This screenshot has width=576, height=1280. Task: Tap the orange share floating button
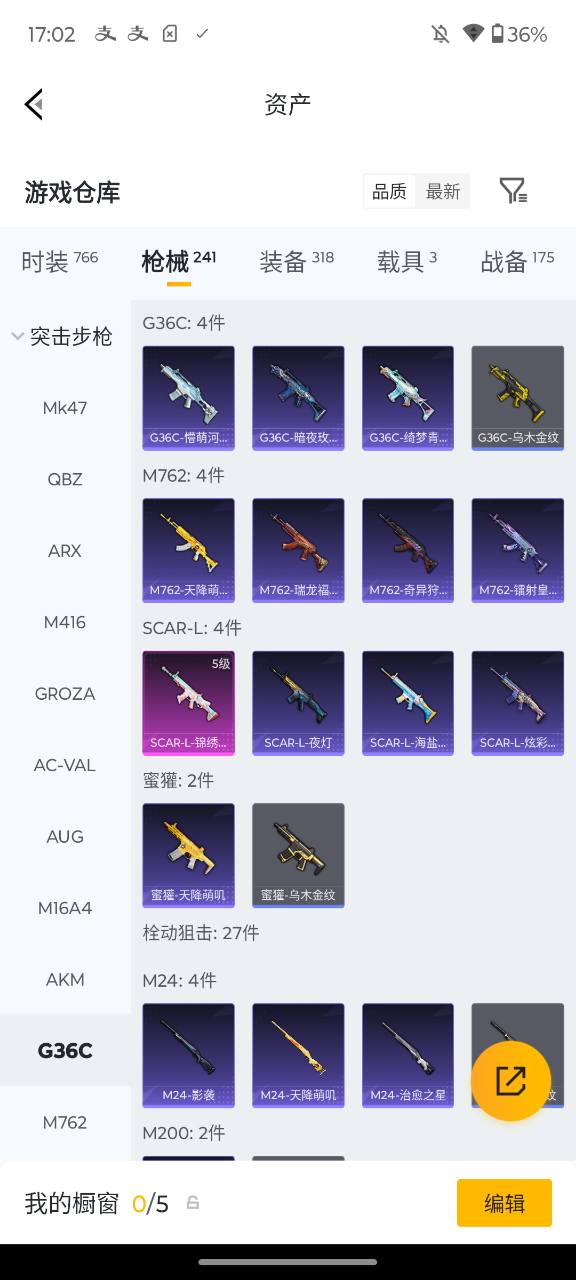(511, 1081)
